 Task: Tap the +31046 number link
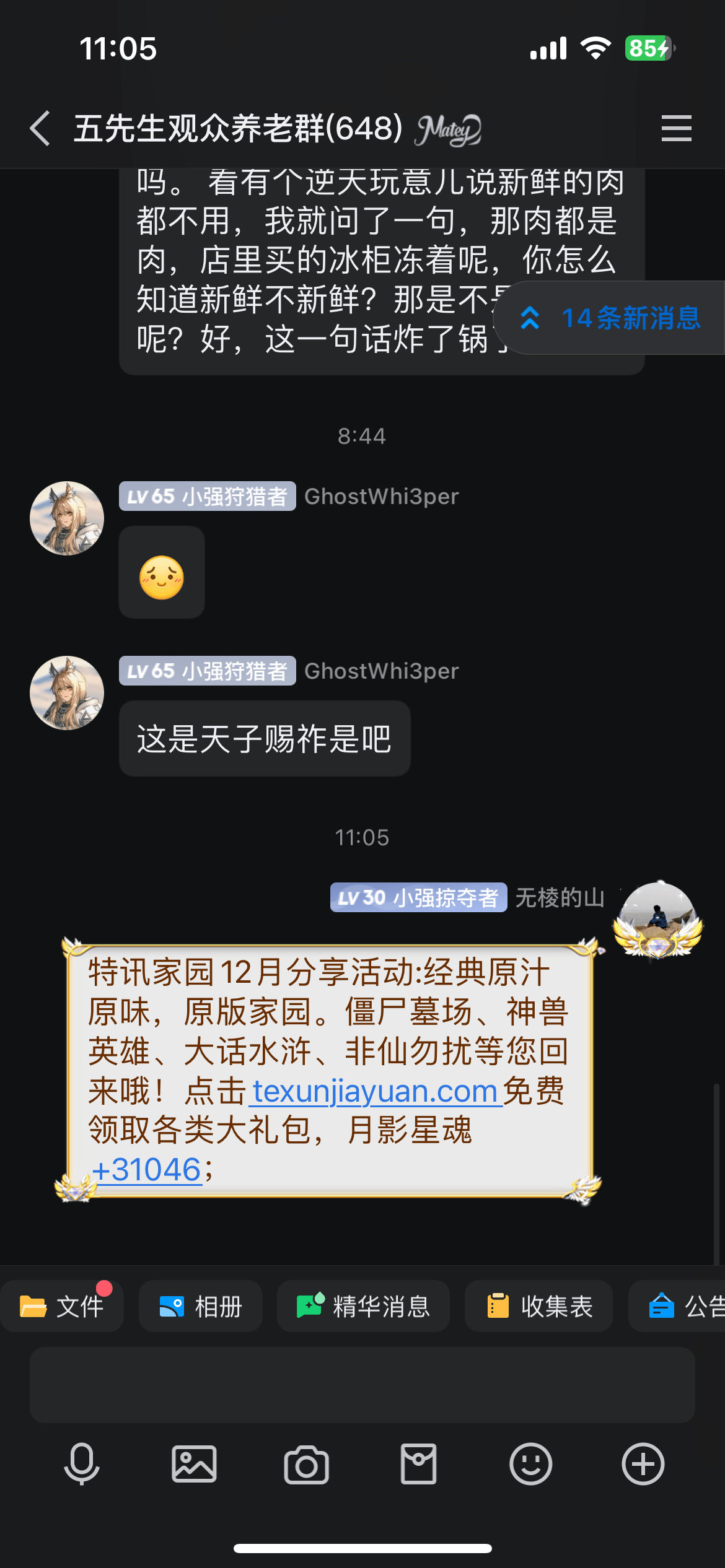pos(146,1170)
